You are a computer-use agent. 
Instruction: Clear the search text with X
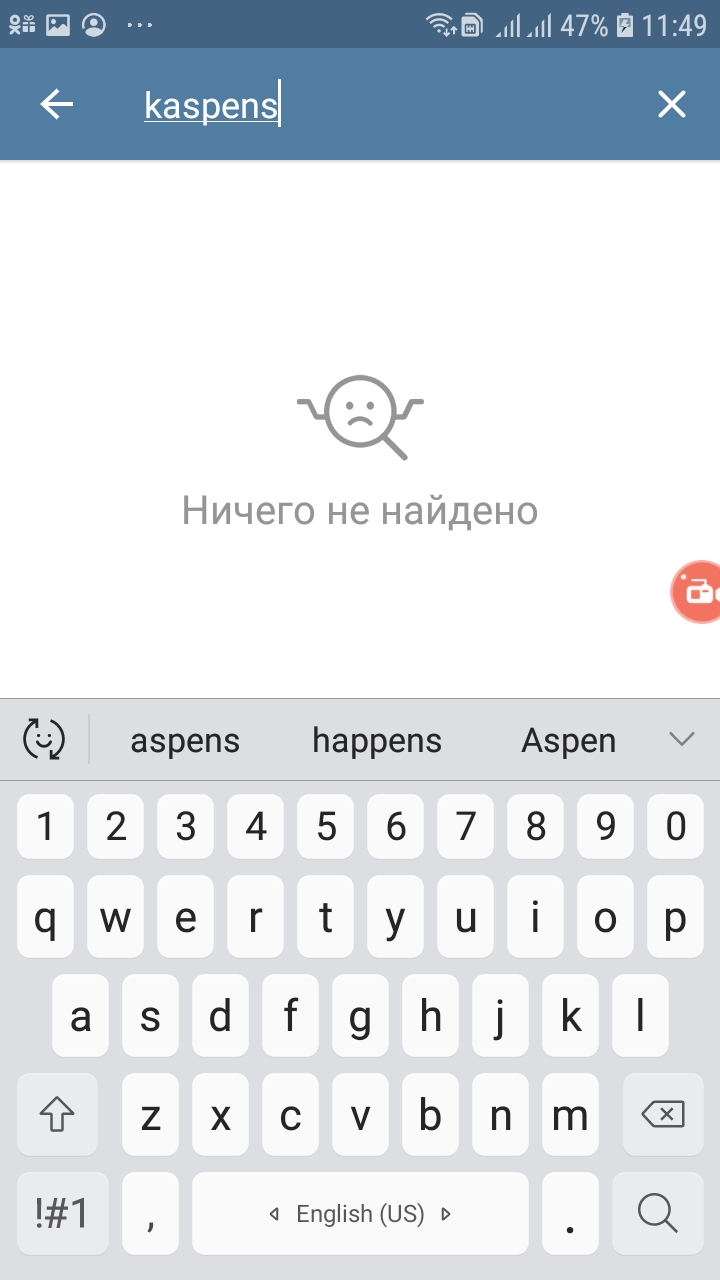pos(672,104)
